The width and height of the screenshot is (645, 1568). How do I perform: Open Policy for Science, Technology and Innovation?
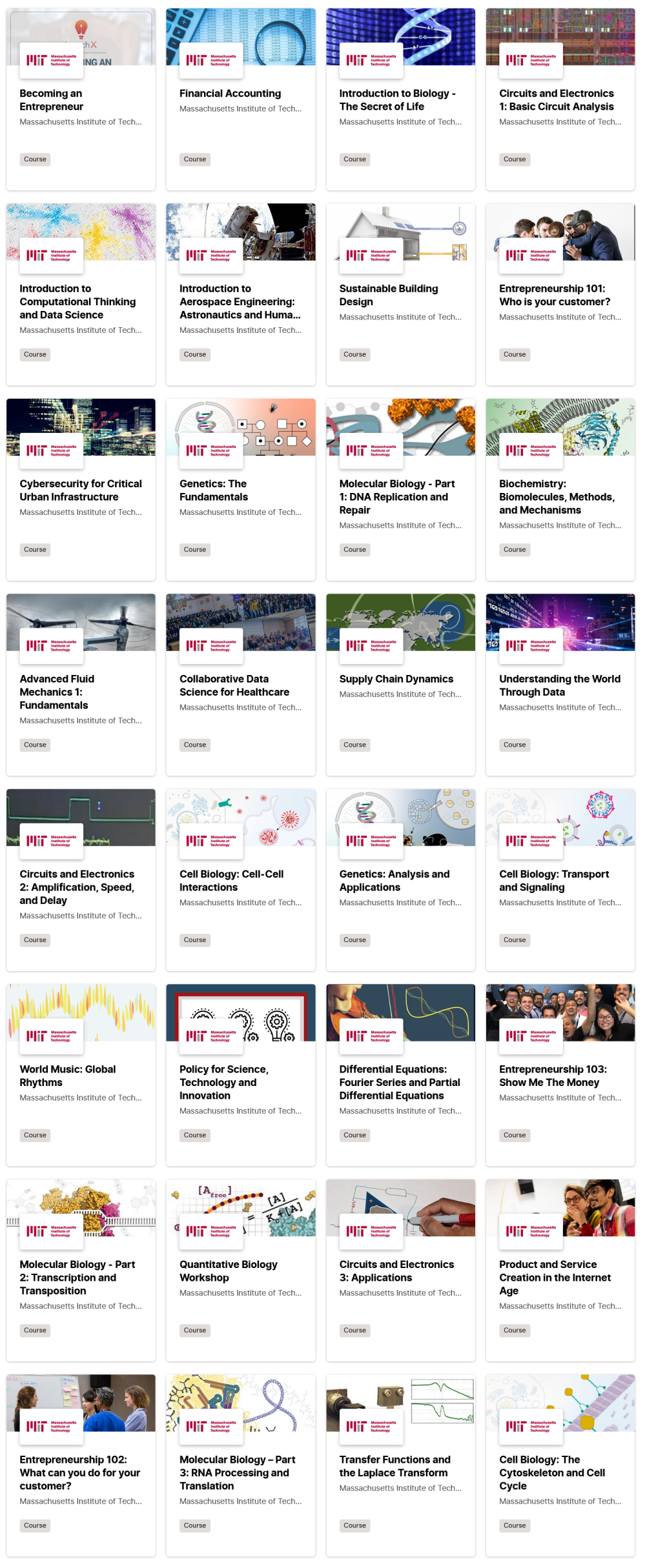pos(223,1082)
